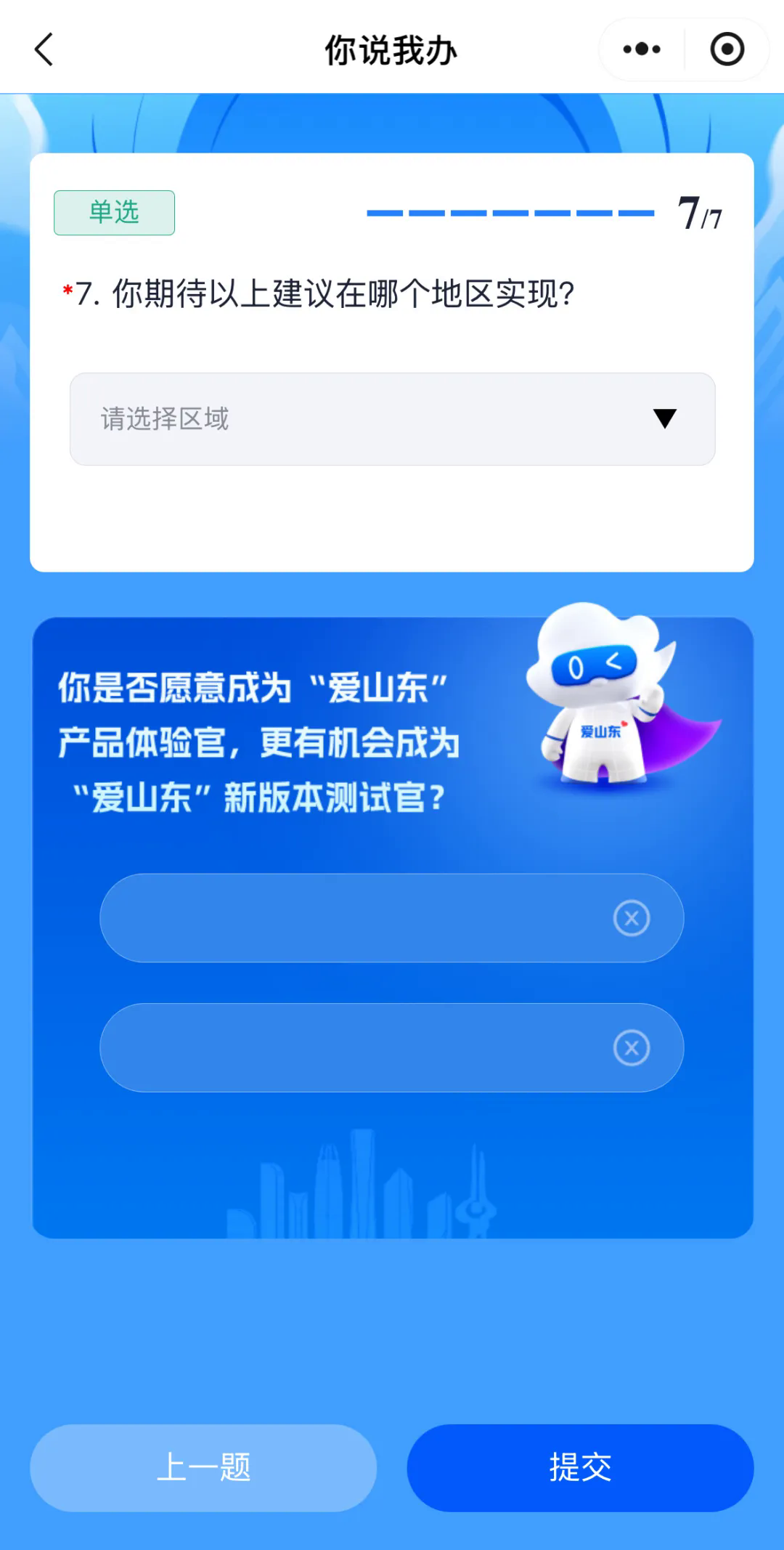784x1550 pixels.
Task: Focus the first empty input field
Action: pyautogui.click(x=348, y=918)
